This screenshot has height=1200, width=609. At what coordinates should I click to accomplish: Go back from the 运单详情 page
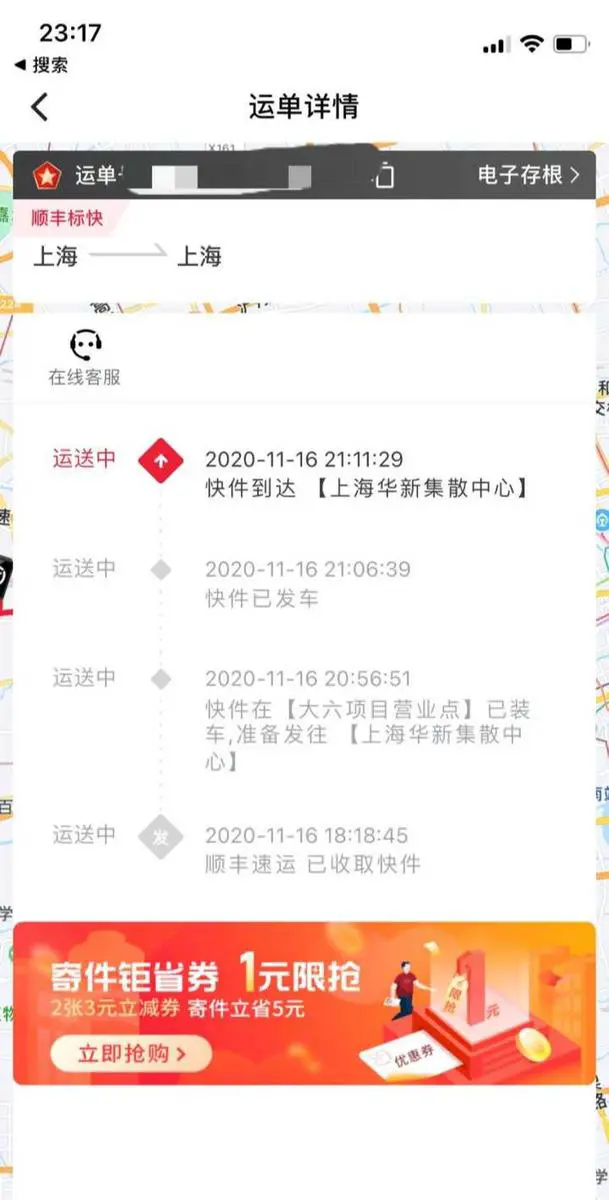tap(40, 107)
